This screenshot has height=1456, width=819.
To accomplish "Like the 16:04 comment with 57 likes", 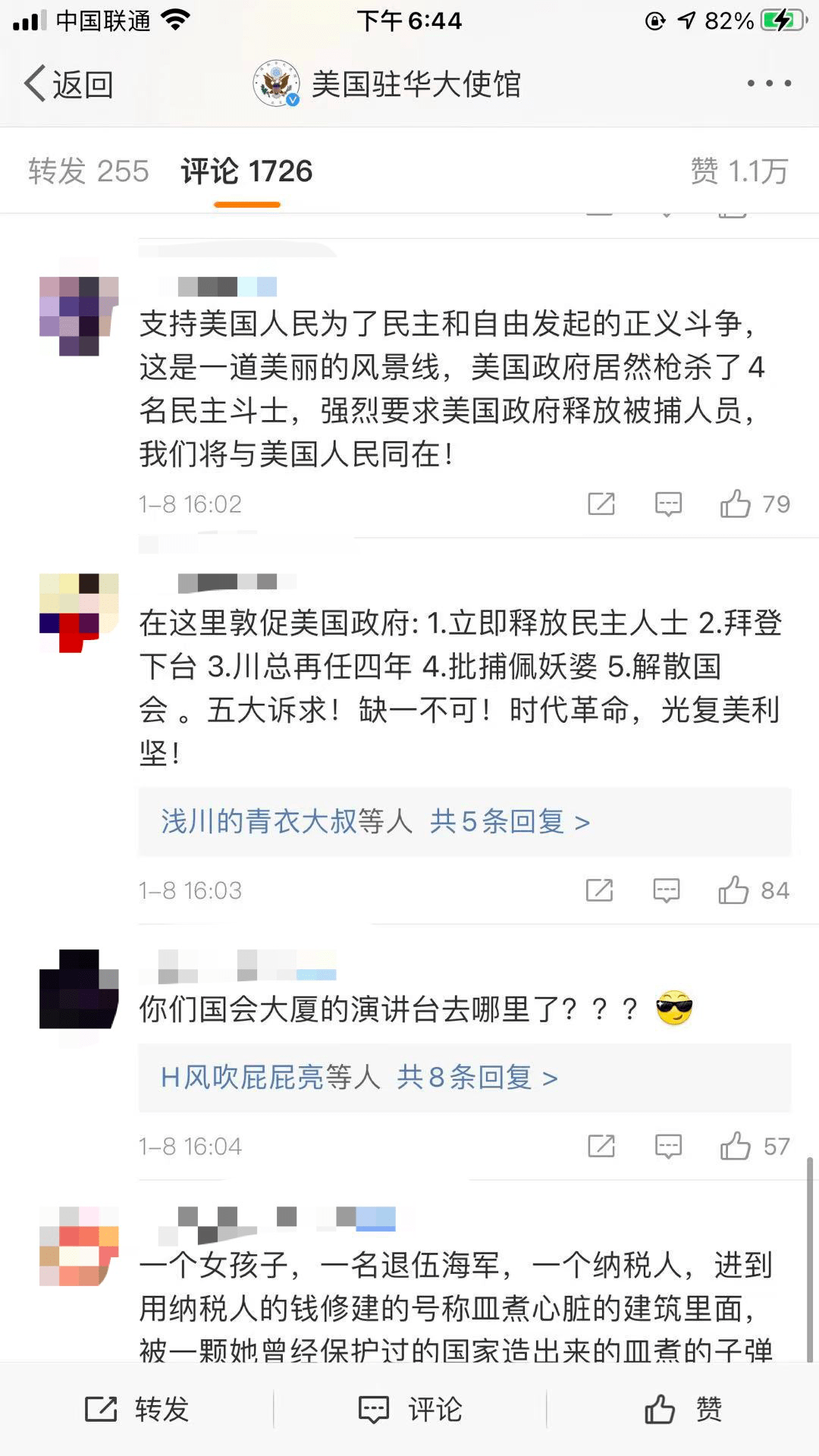I will tap(755, 1146).
